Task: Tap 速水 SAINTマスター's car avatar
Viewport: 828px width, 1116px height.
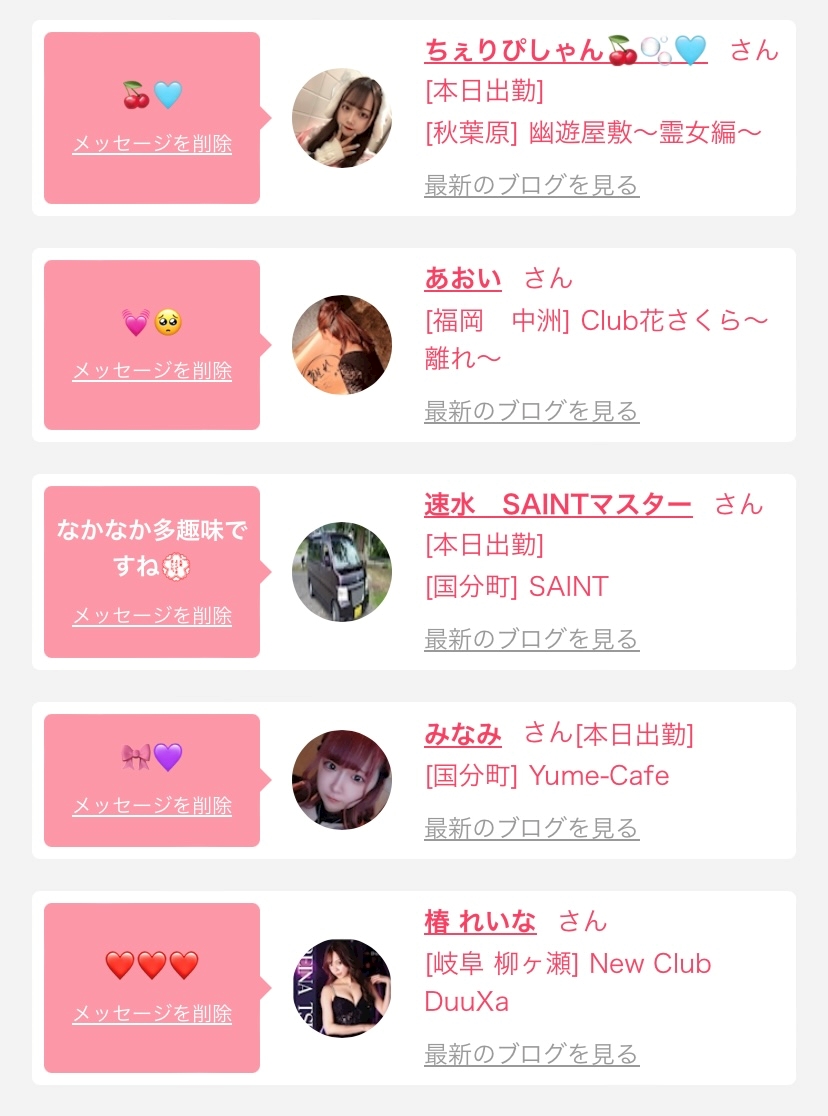Action: pos(341,572)
